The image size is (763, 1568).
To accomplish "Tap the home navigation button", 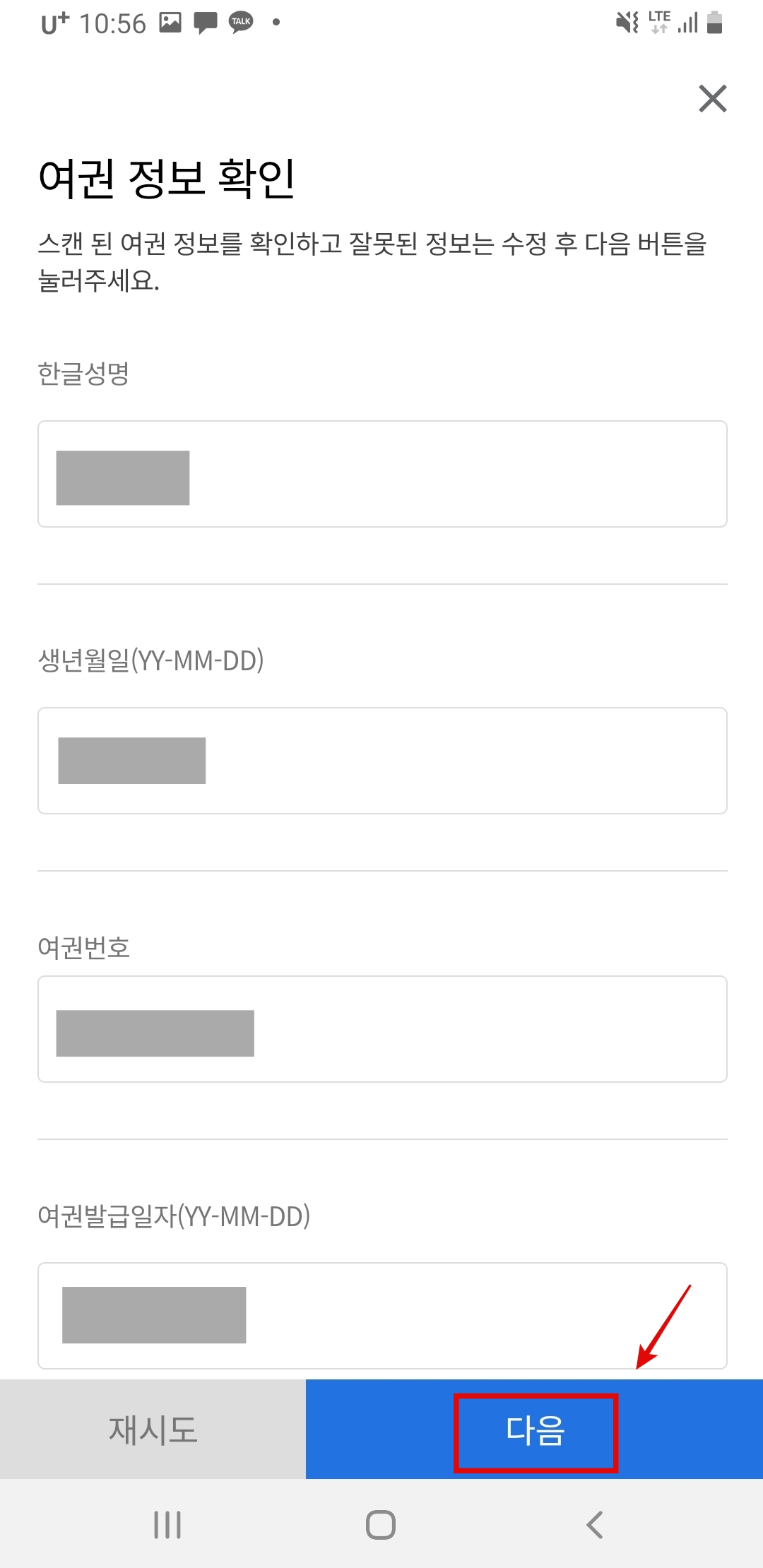I will tap(381, 1526).
